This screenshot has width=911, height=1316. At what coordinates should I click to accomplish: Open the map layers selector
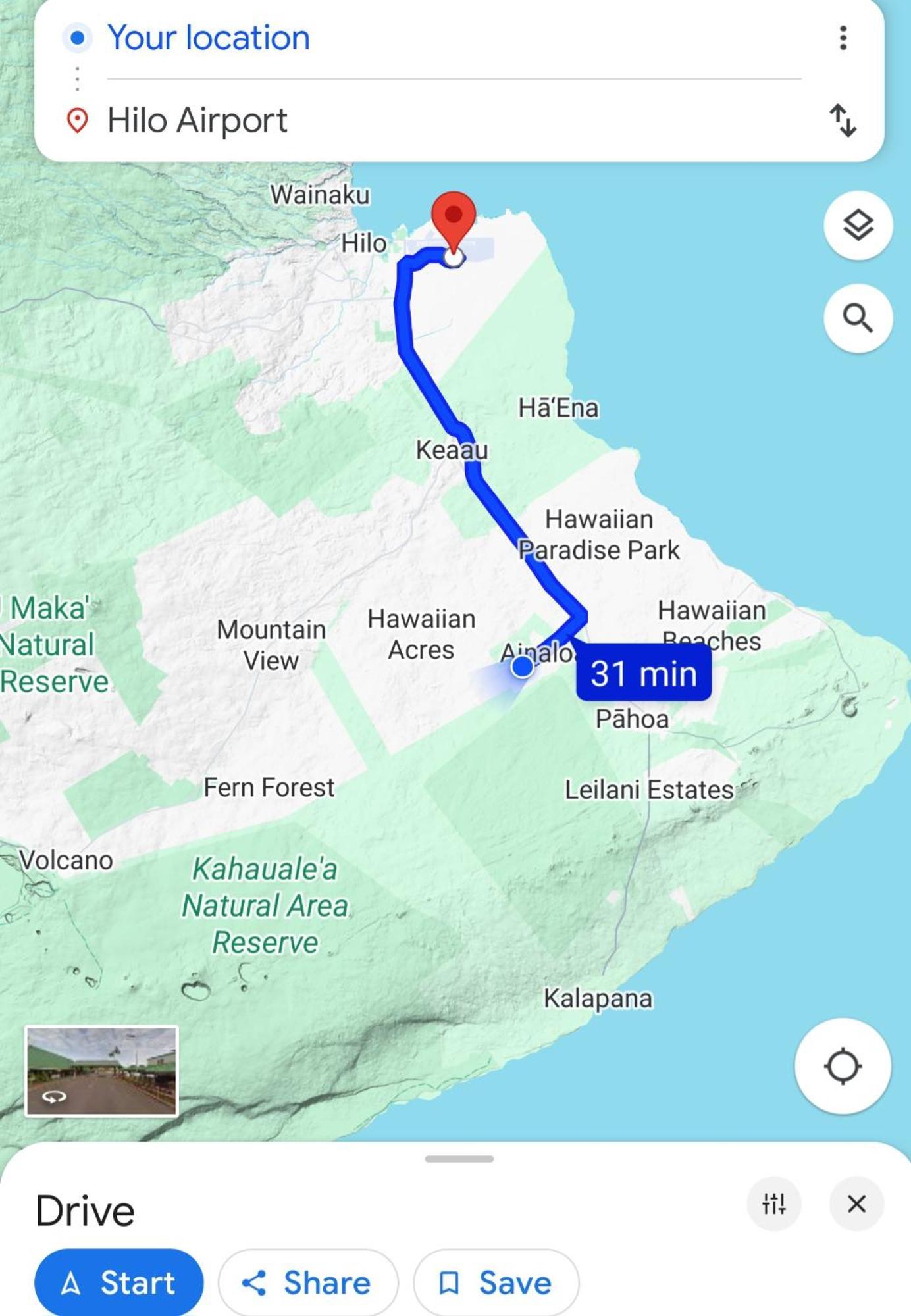(858, 226)
